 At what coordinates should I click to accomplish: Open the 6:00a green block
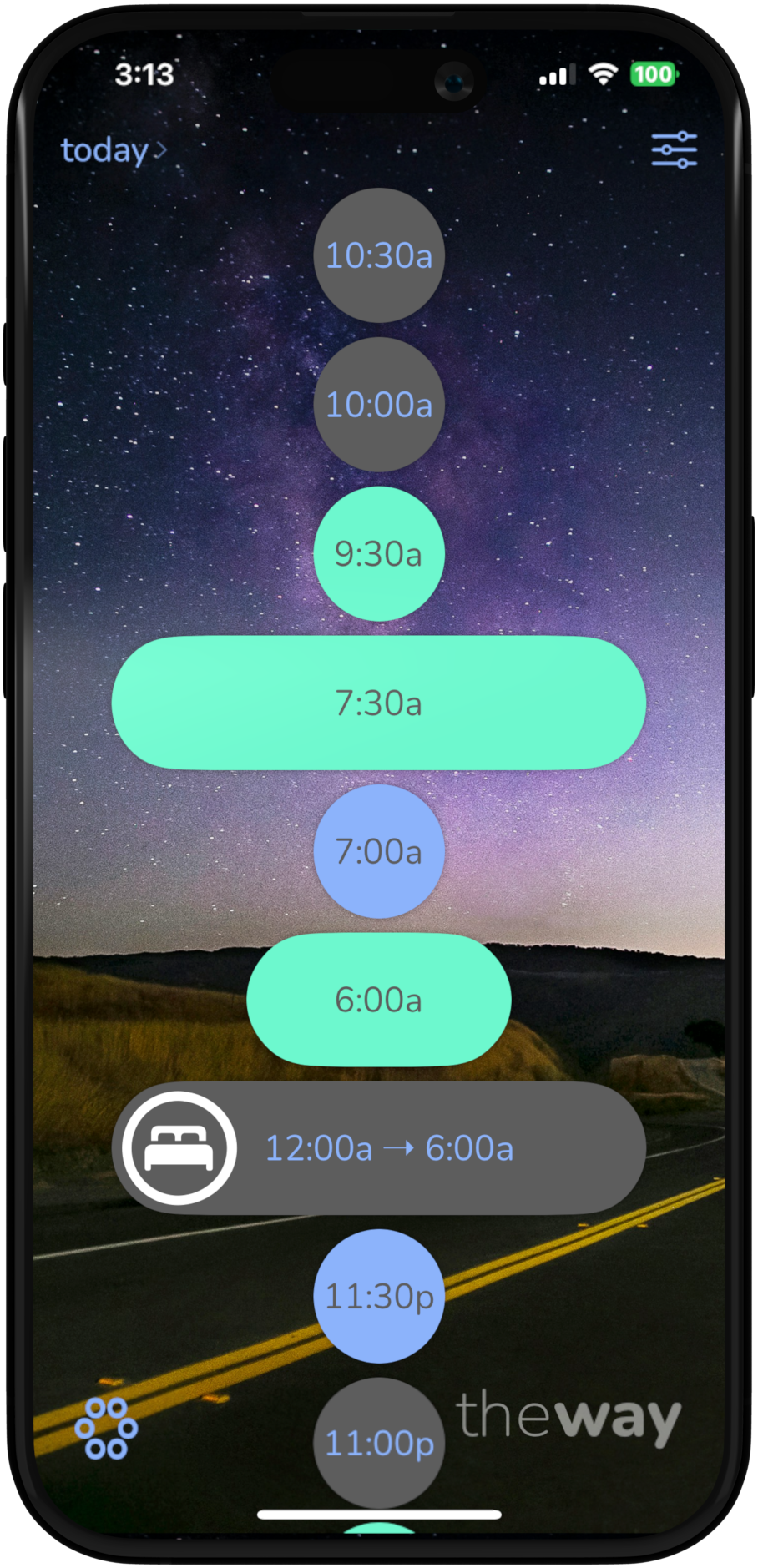tap(379, 1000)
